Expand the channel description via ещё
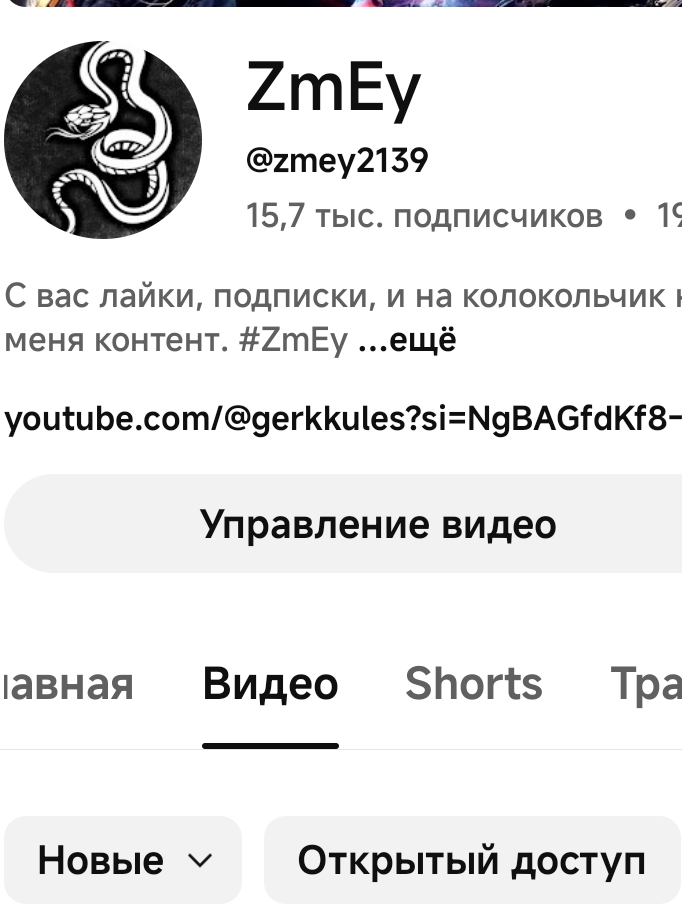The width and height of the screenshot is (682, 909). [407, 341]
